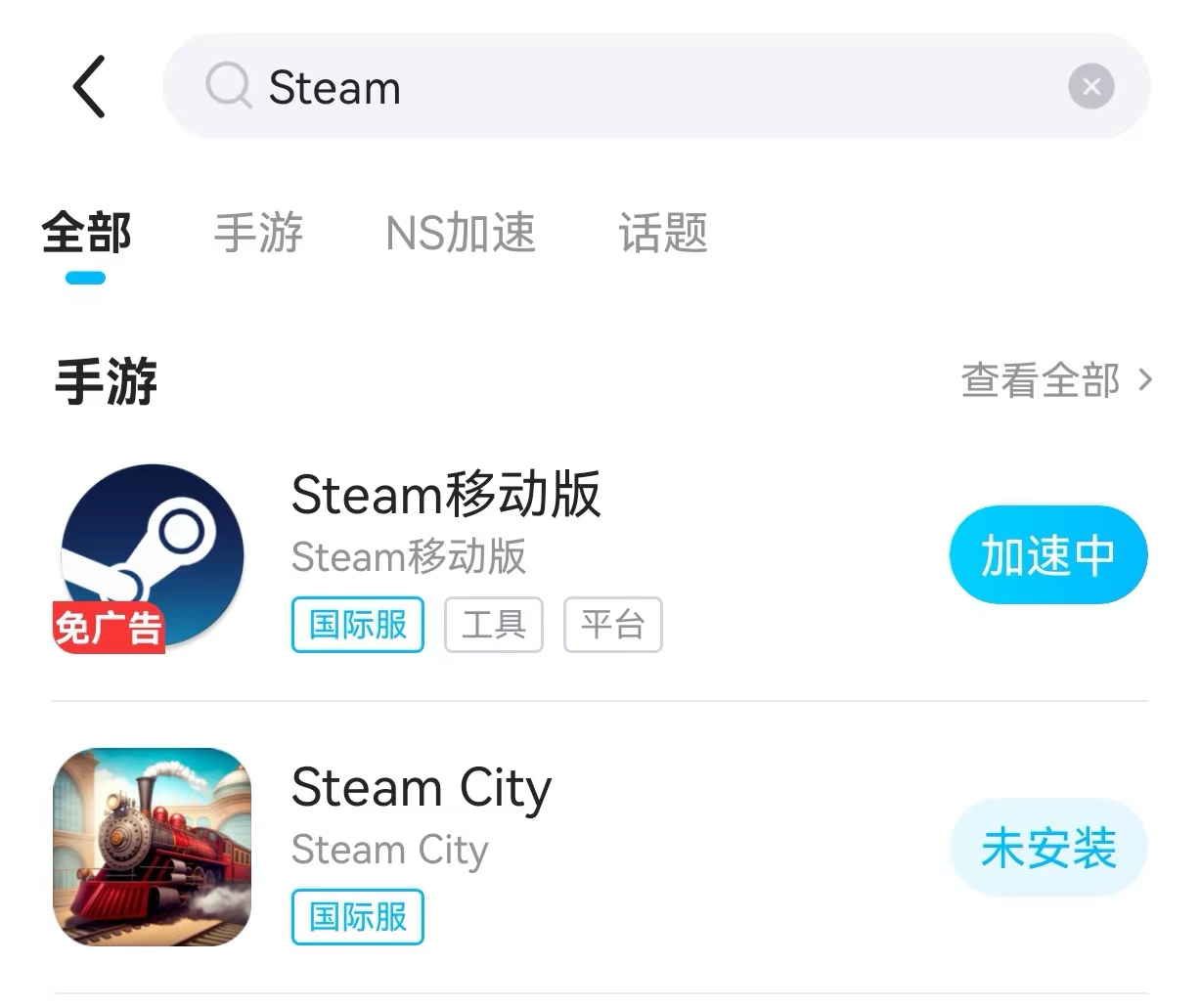Screen dimensions: 1201x1008
Task: Switch to the 手游 tab
Action: [258, 234]
